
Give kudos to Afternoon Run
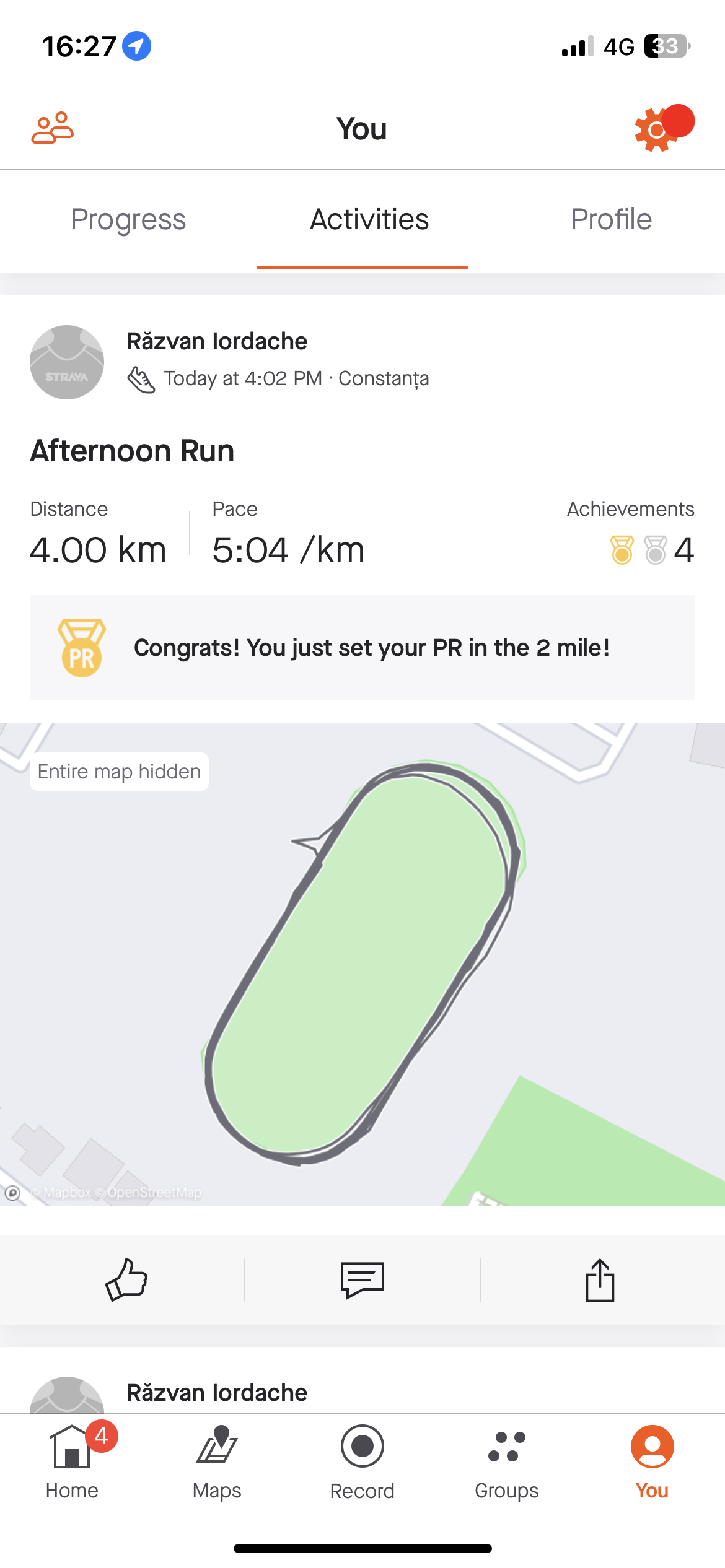click(x=126, y=1279)
